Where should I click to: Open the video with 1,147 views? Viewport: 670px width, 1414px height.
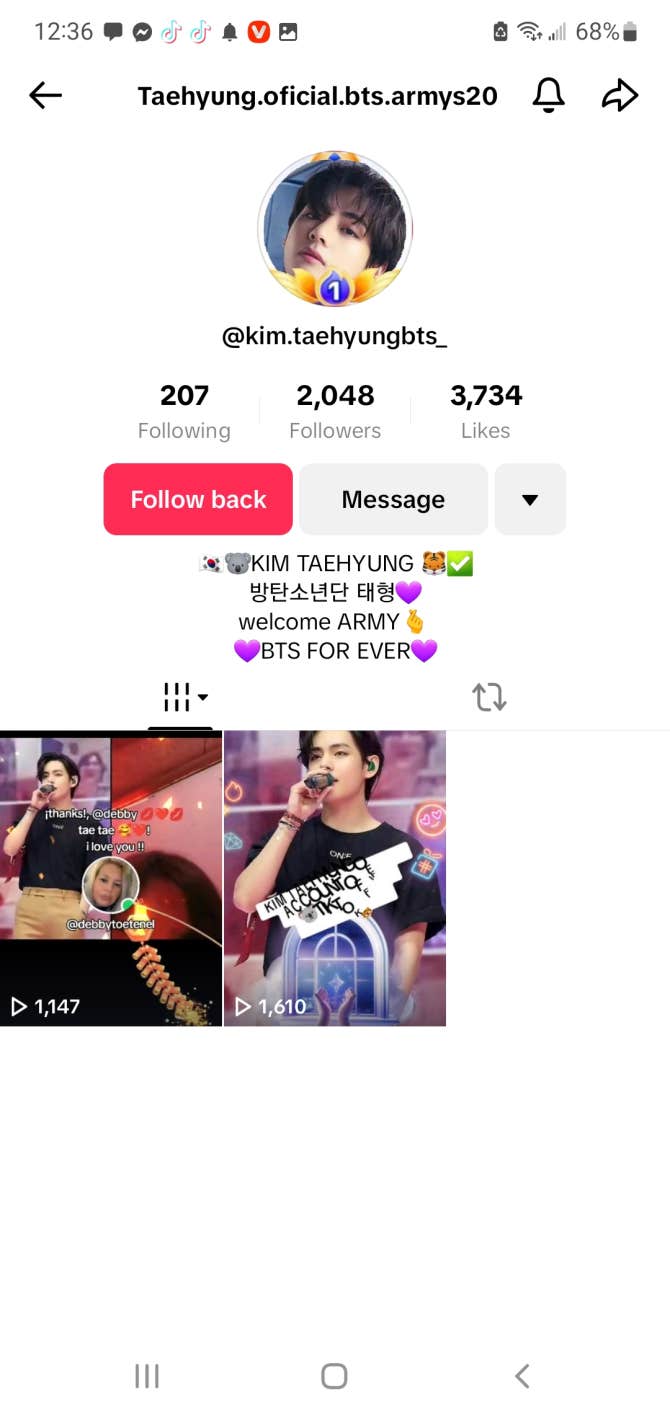tap(111, 878)
